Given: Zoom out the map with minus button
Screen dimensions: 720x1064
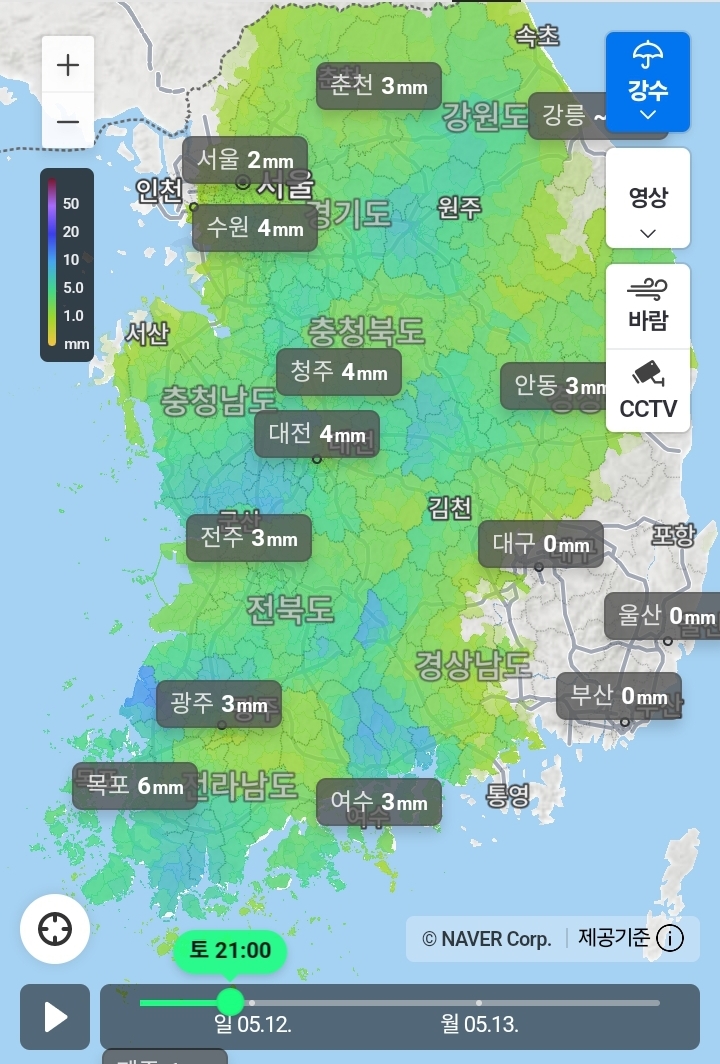Looking at the screenshot, I should 68,121.
